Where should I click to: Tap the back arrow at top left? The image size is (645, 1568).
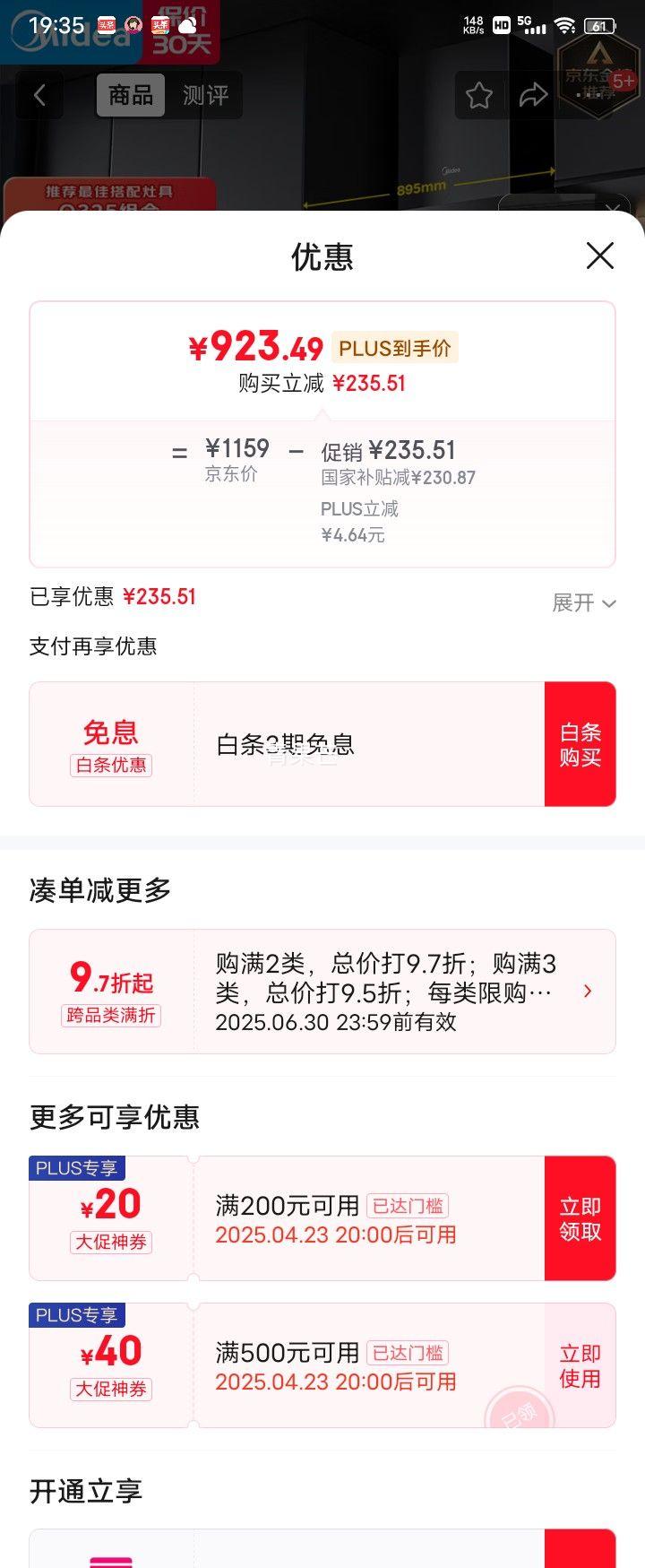pos(39,96)
